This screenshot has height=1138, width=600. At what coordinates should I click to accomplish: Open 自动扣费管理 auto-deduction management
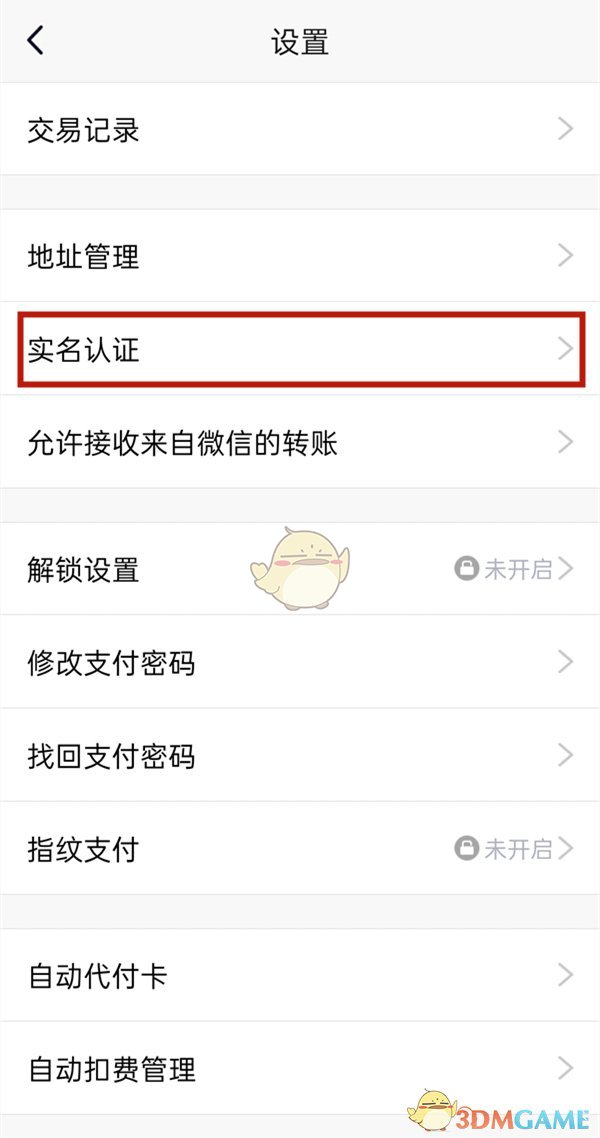pos(300,1068)
